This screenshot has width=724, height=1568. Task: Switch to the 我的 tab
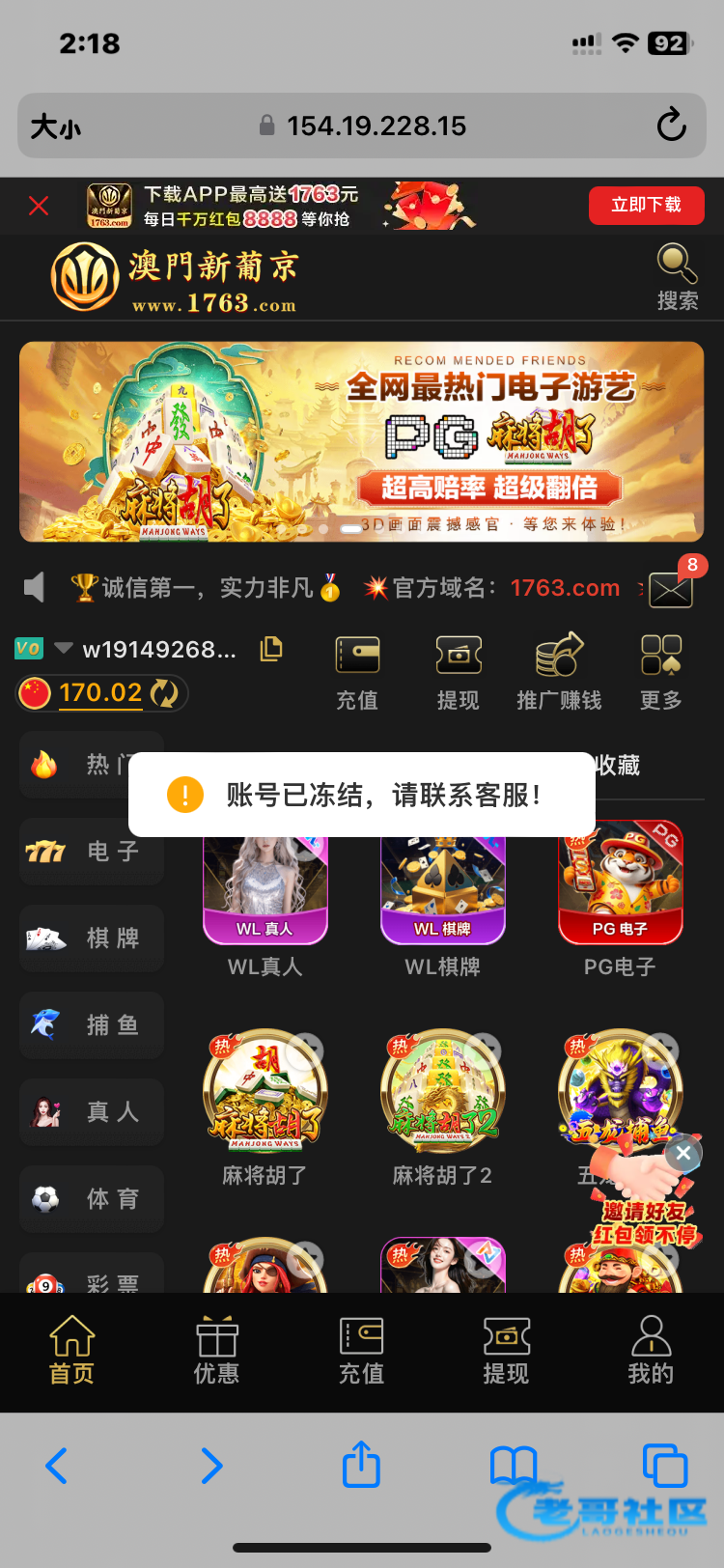pos(651,1350)
